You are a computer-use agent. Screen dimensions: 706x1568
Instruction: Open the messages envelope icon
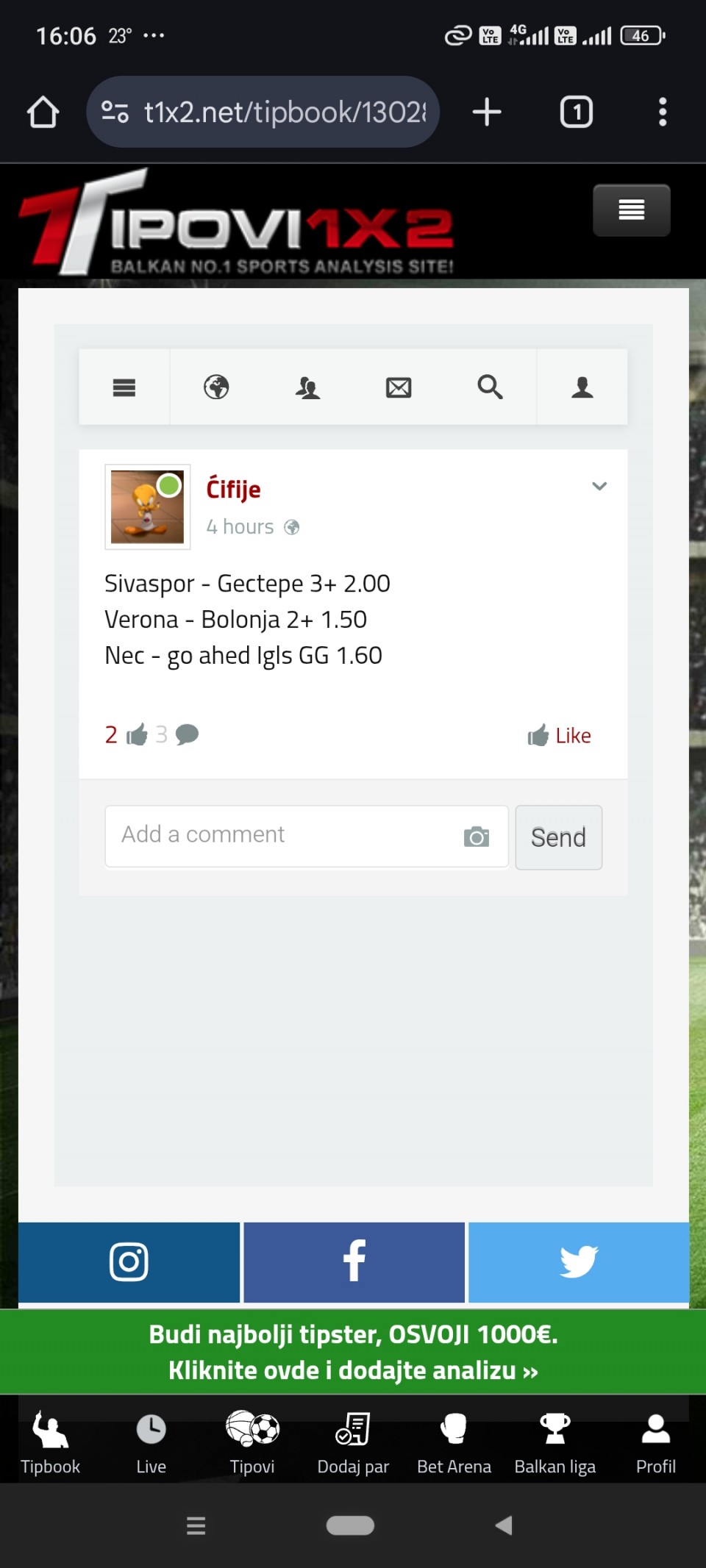(399, 387)
